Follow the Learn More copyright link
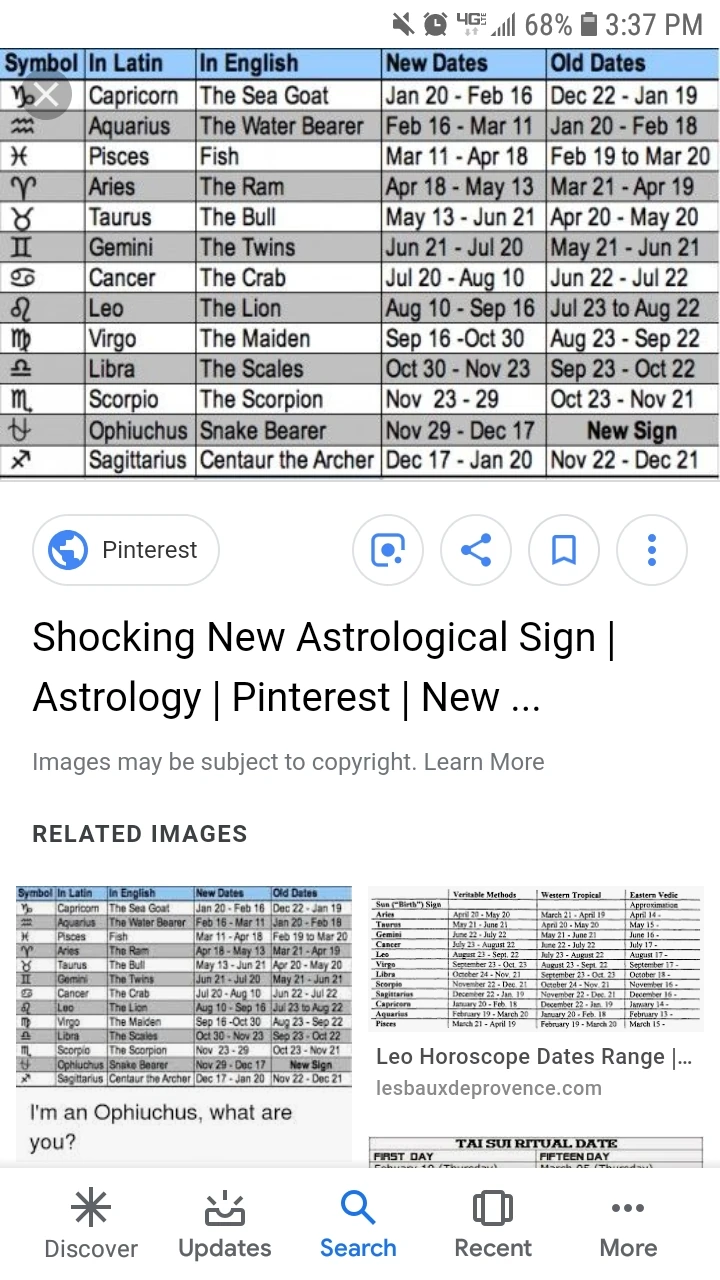This screenshot has height=1280, width=720. (x=484, y=762)
